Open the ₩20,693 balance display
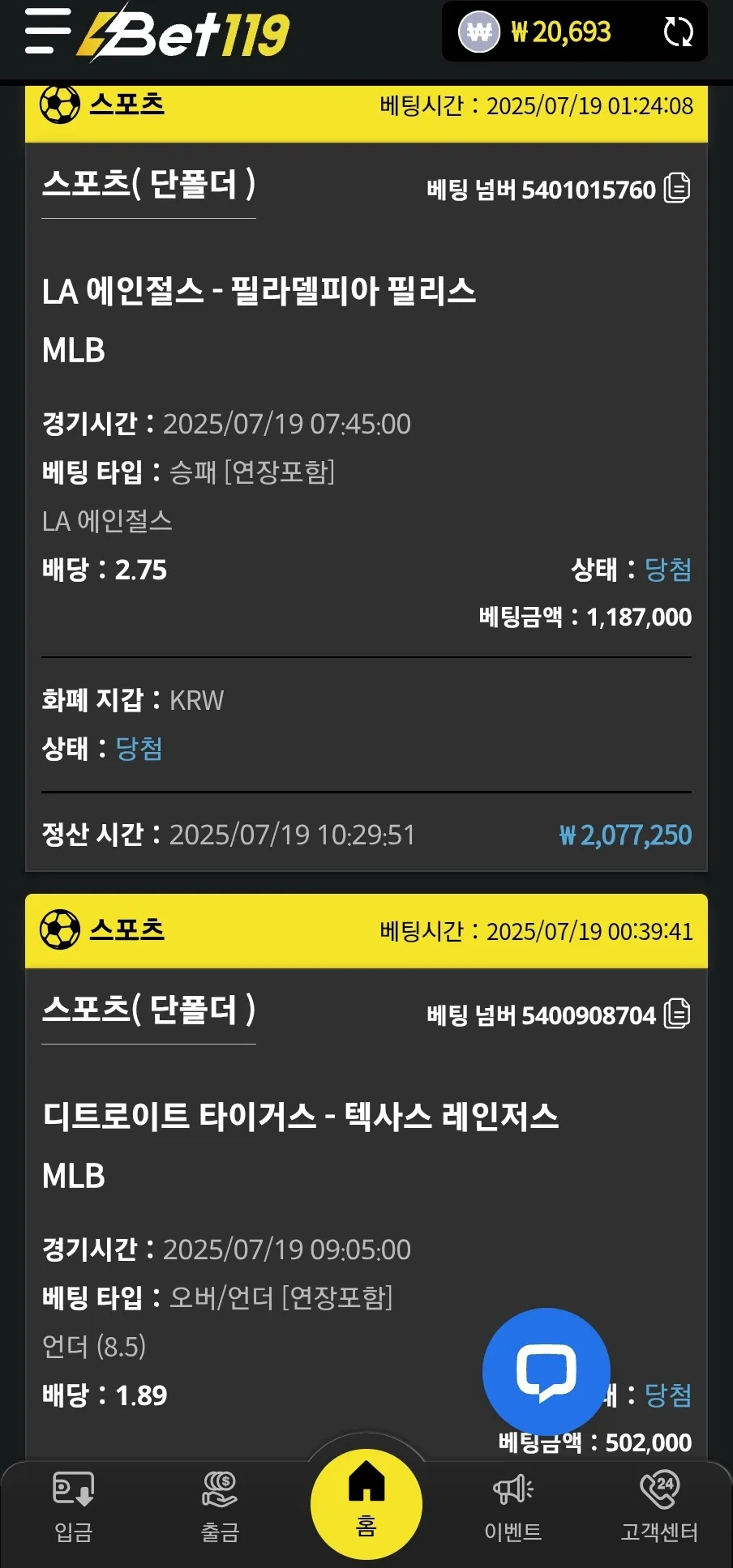 click(535, 32)
